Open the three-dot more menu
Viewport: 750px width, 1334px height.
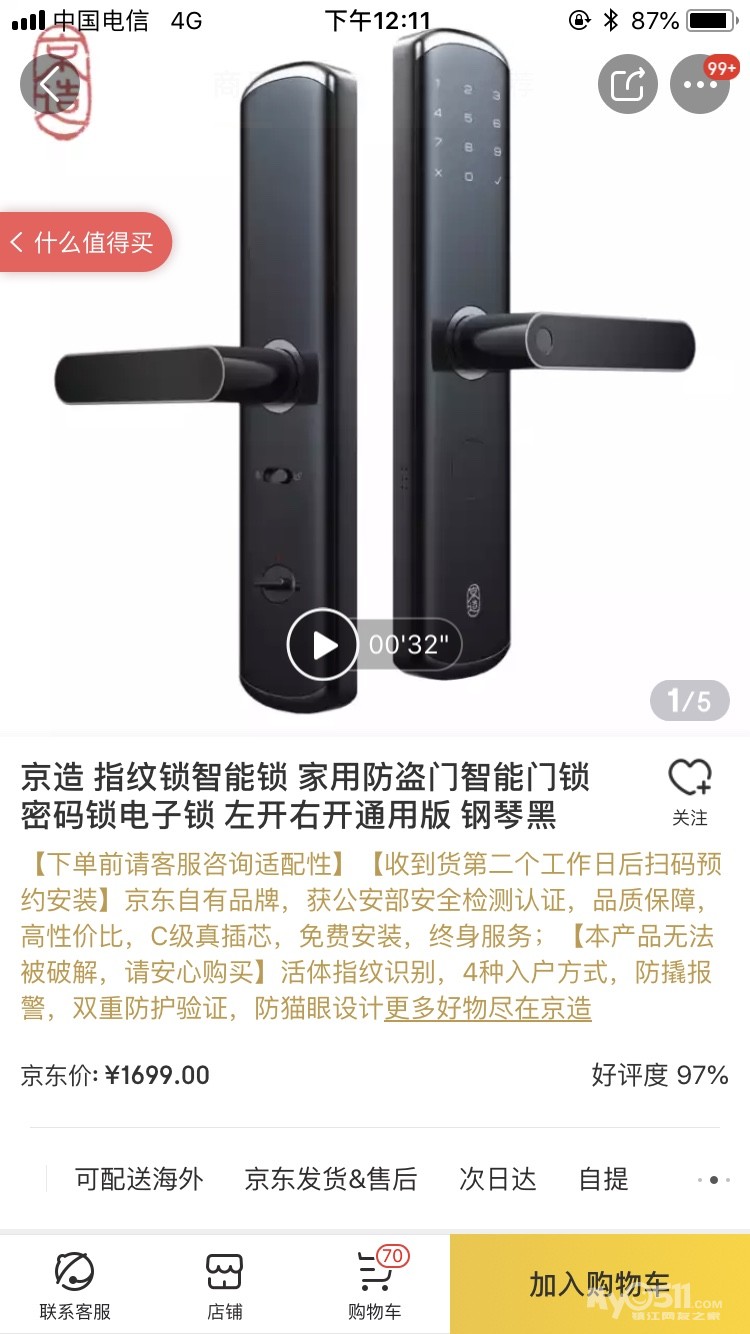pos(700,84)
